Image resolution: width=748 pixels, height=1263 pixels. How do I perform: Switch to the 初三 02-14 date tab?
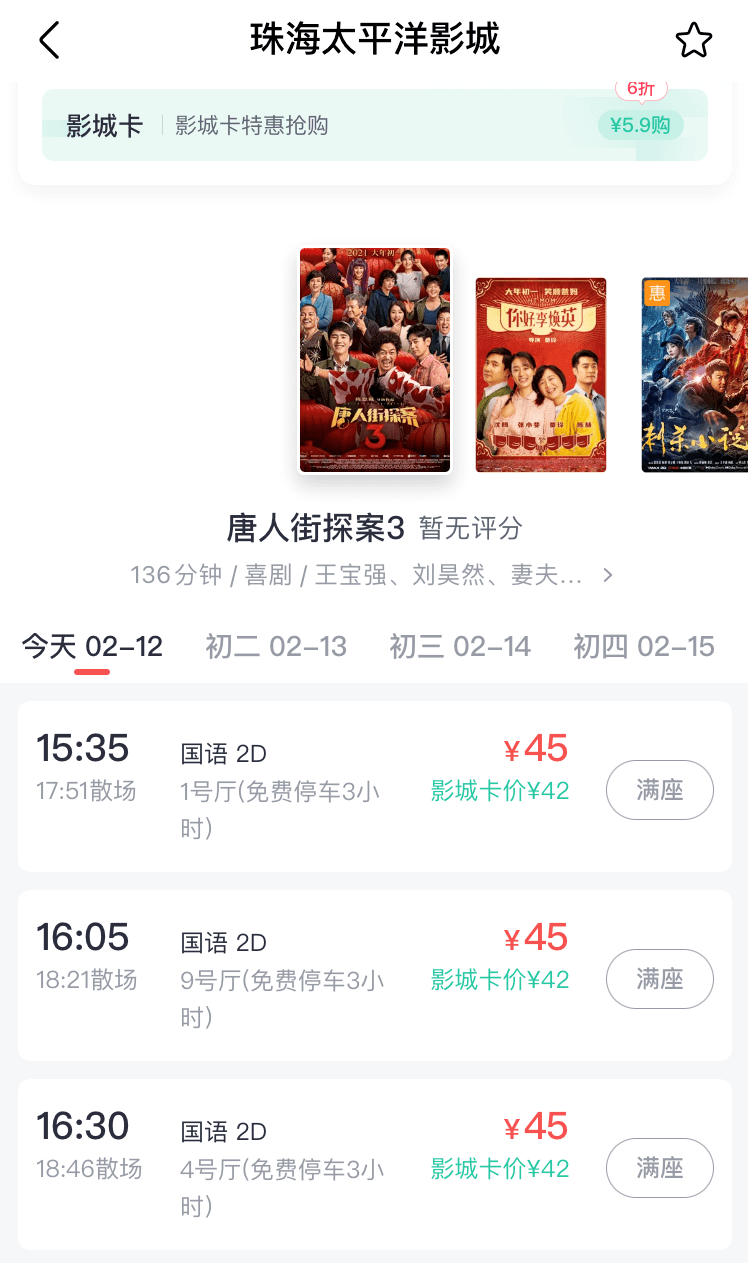460,646
